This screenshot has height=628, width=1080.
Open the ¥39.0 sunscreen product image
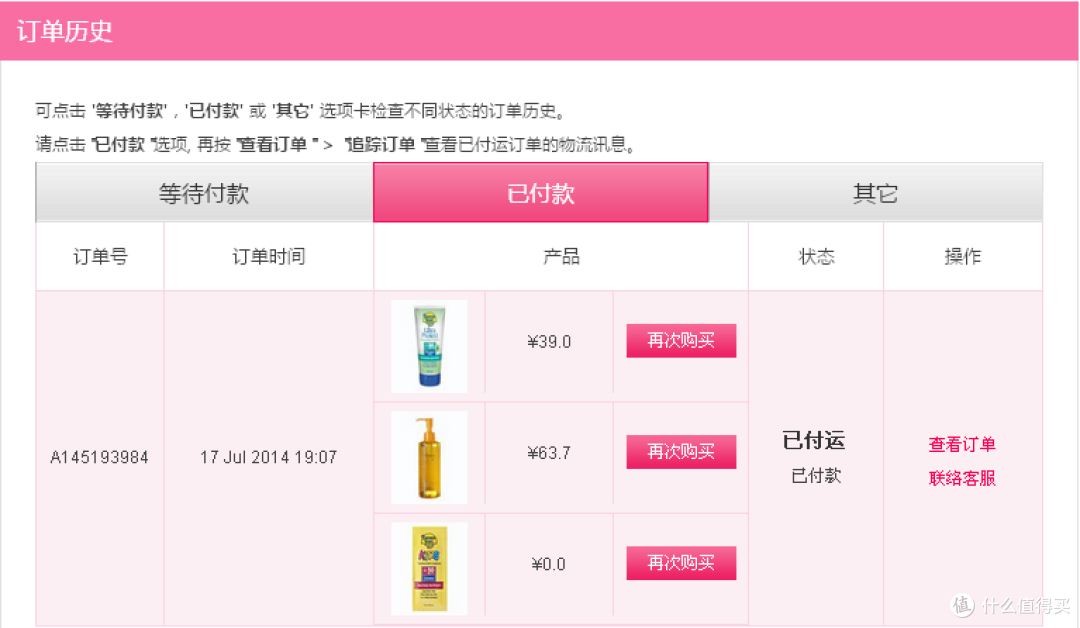pos(429,346)
